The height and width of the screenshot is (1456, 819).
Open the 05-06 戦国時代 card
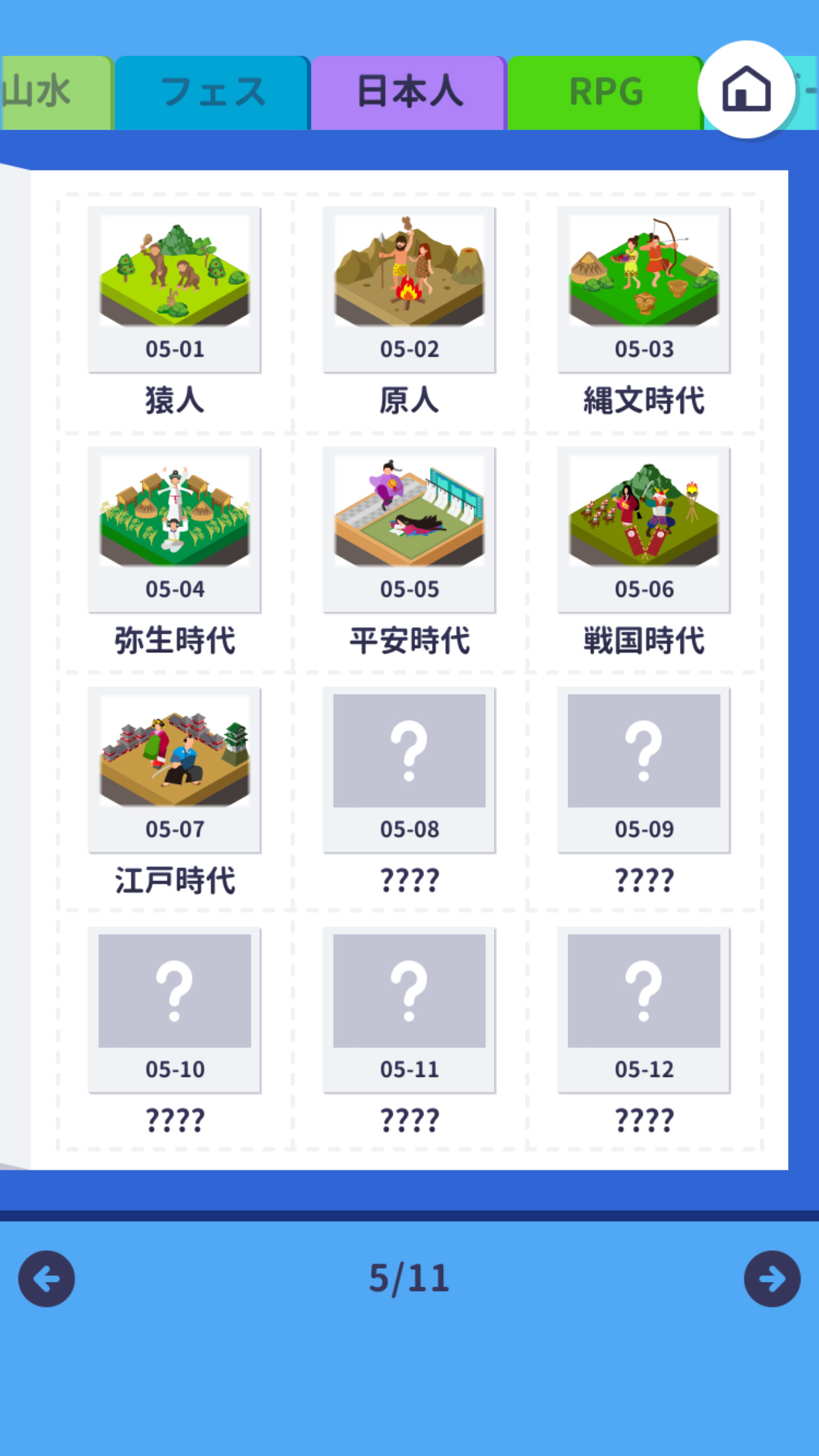(644, 530)
